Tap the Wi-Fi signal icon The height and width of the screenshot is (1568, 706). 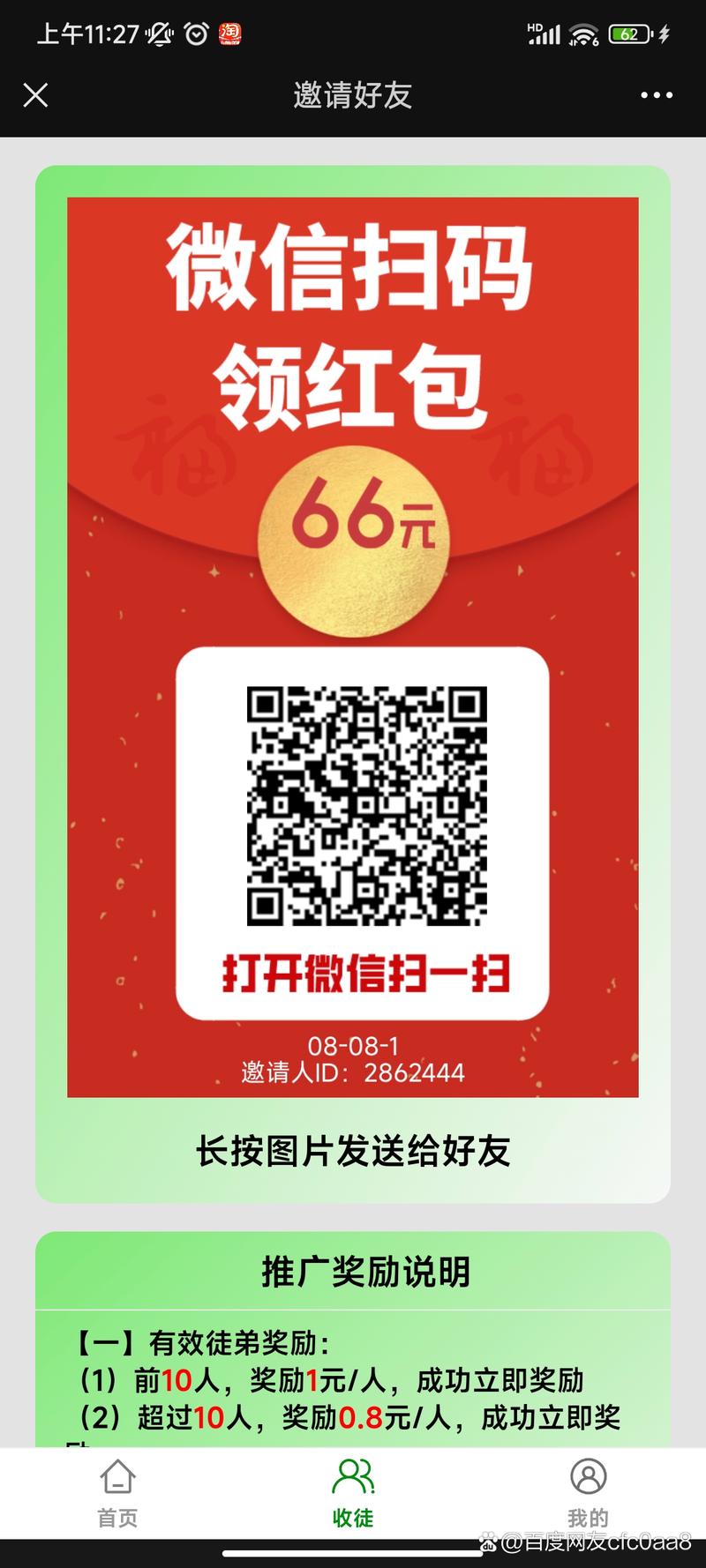(582, 34)
